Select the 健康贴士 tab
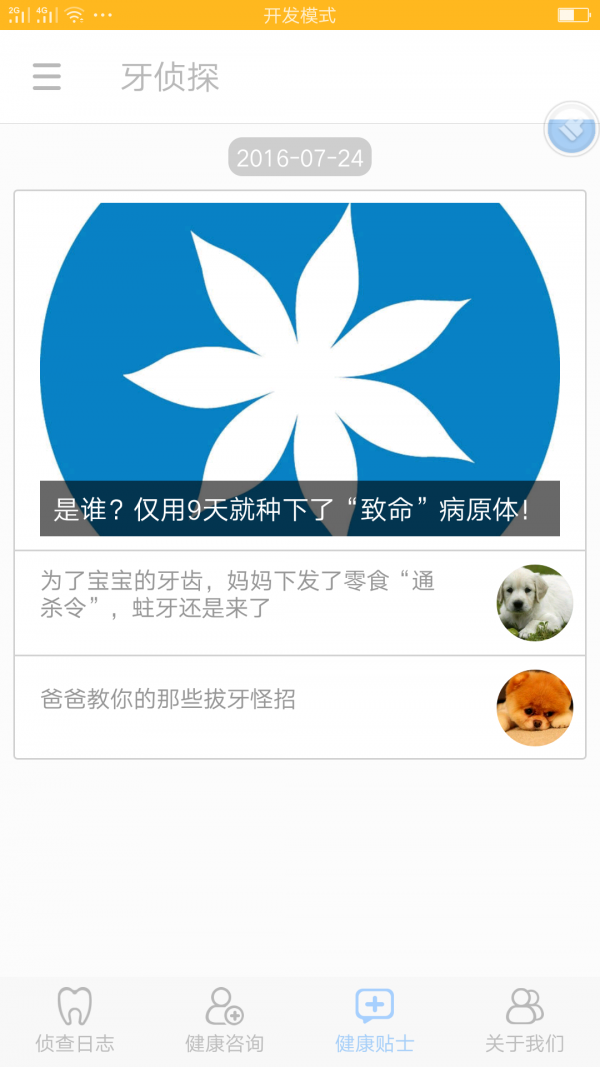 coord(375,1020)
